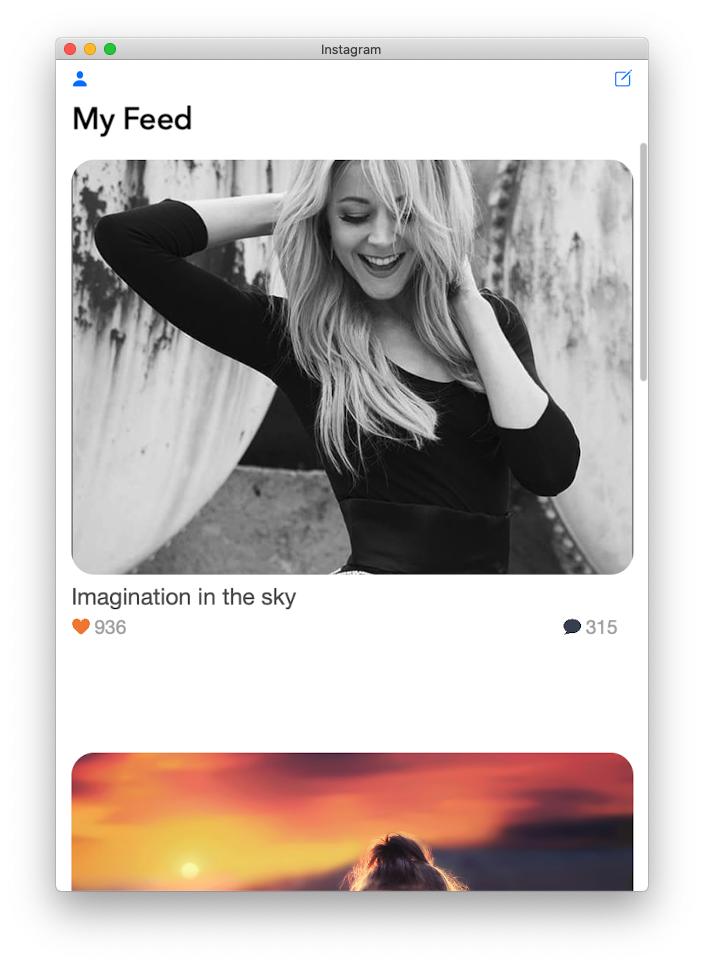Like the Imagination in the sky post

[81, 627]
